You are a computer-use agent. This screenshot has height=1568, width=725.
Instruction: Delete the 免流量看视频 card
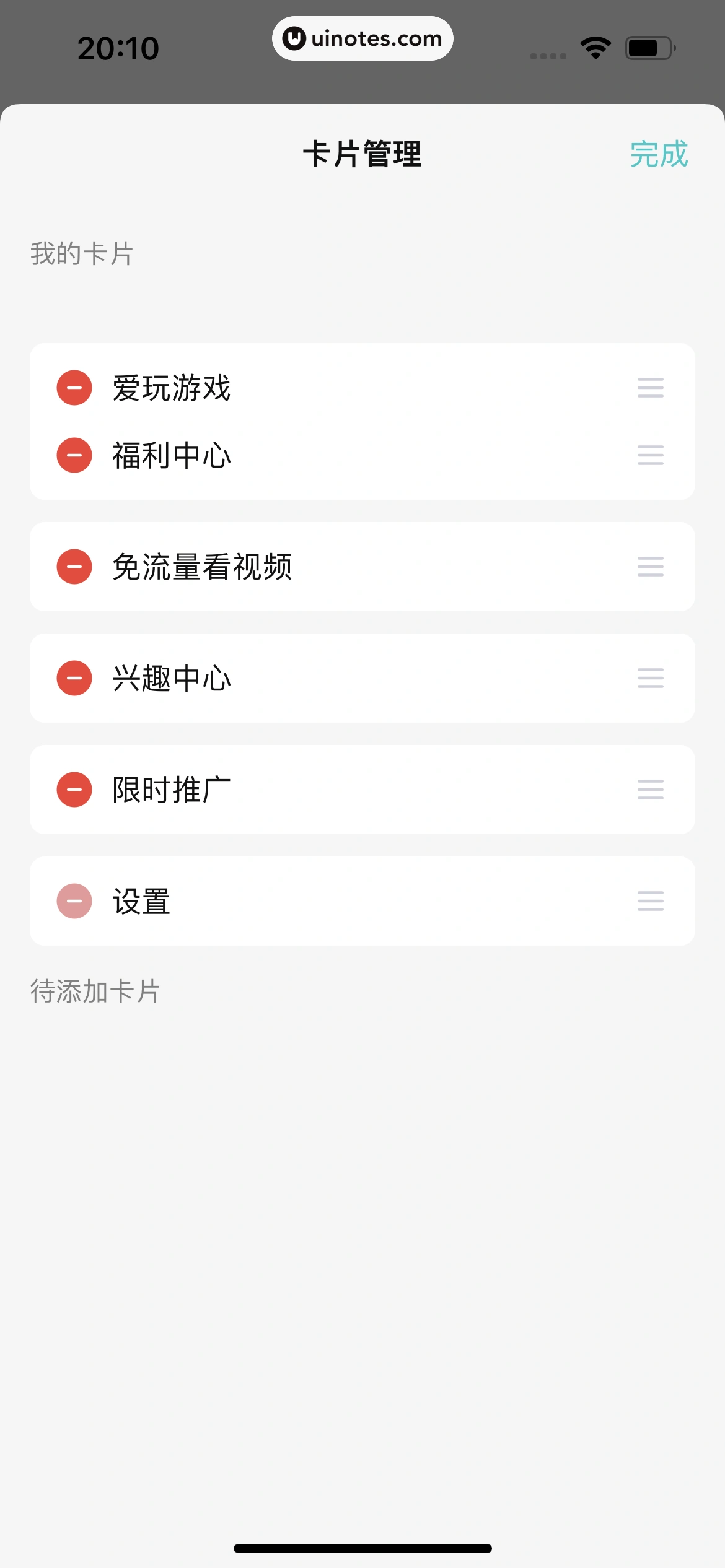coord(74,567)
